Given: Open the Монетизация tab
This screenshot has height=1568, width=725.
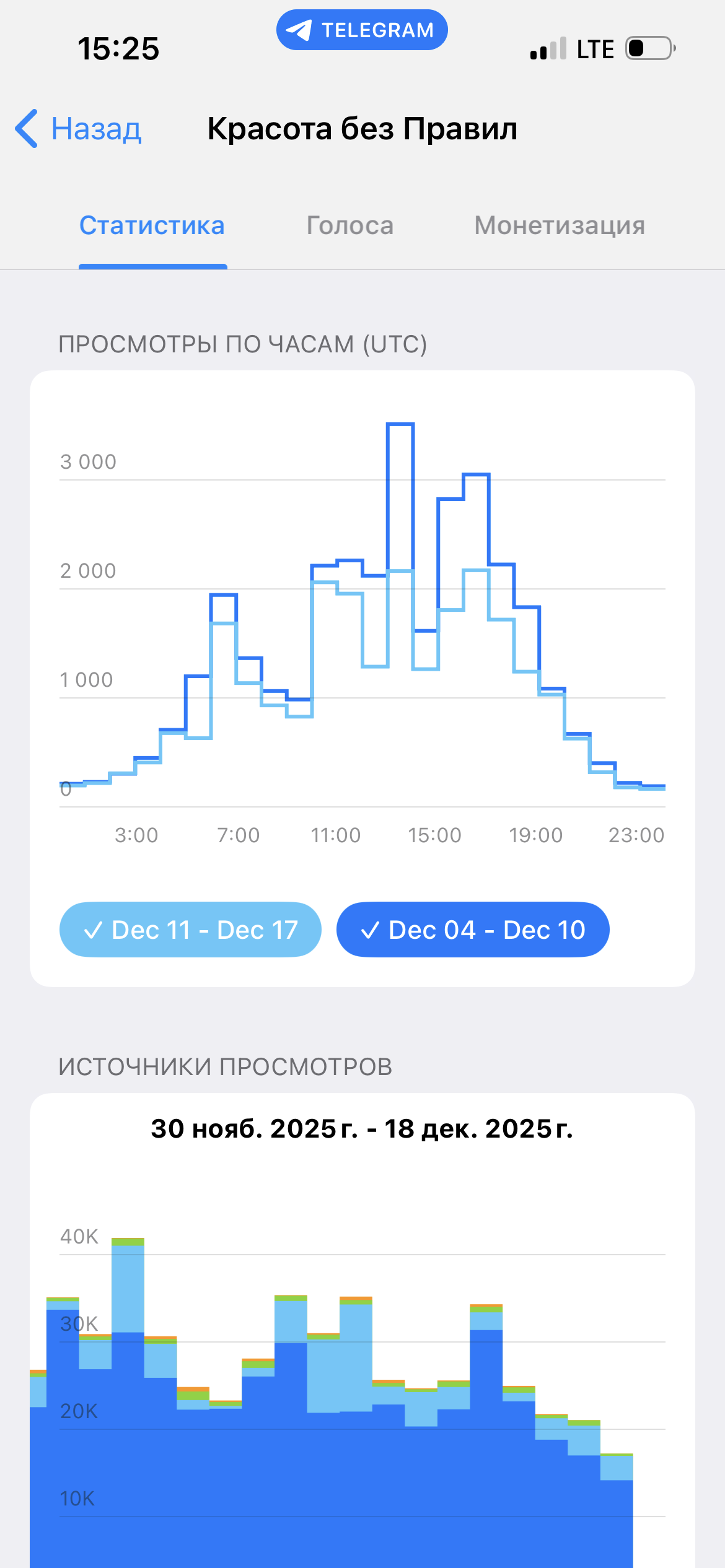Looking at the screenshot, I should (559, 225).
